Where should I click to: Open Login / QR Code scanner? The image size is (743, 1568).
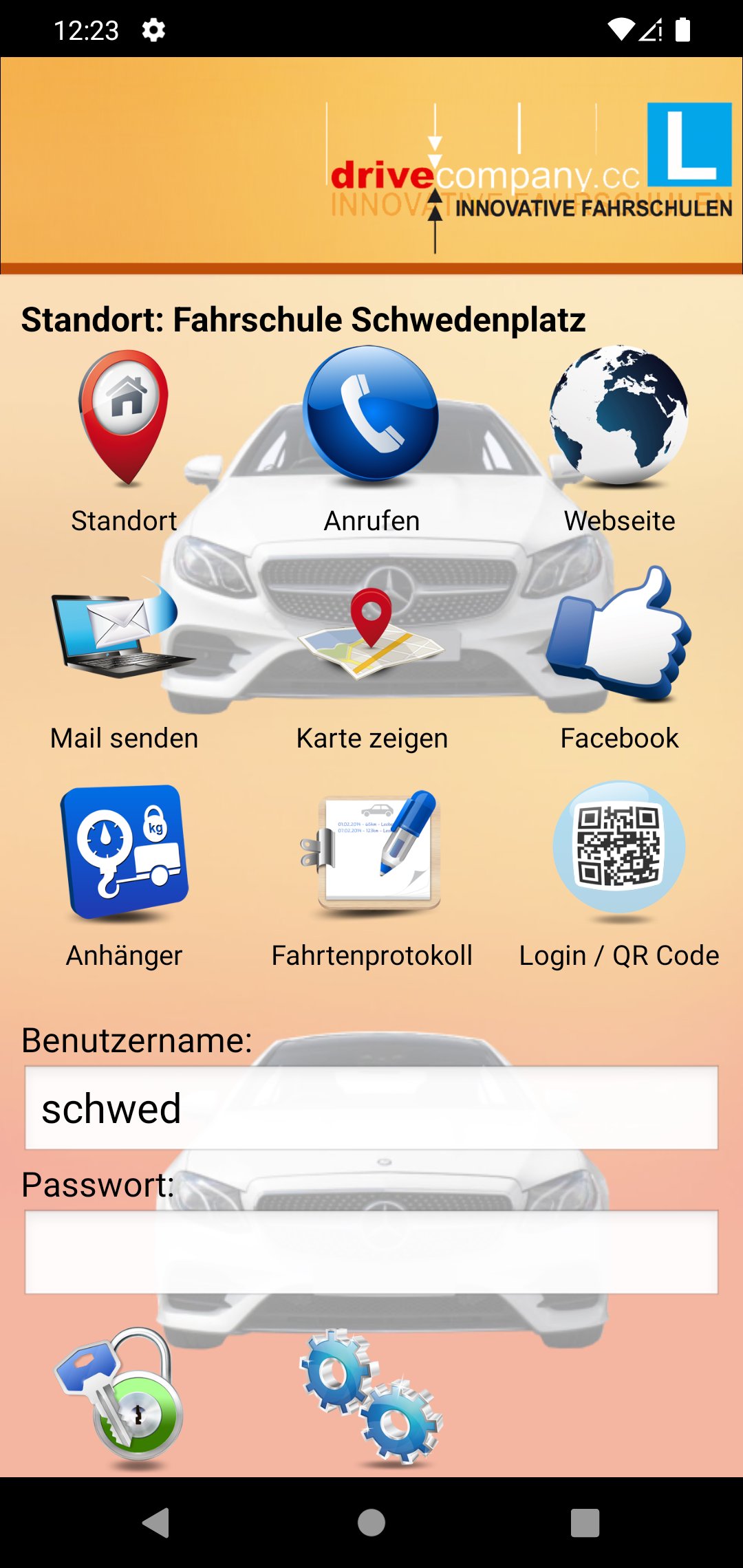coord(619,849)
